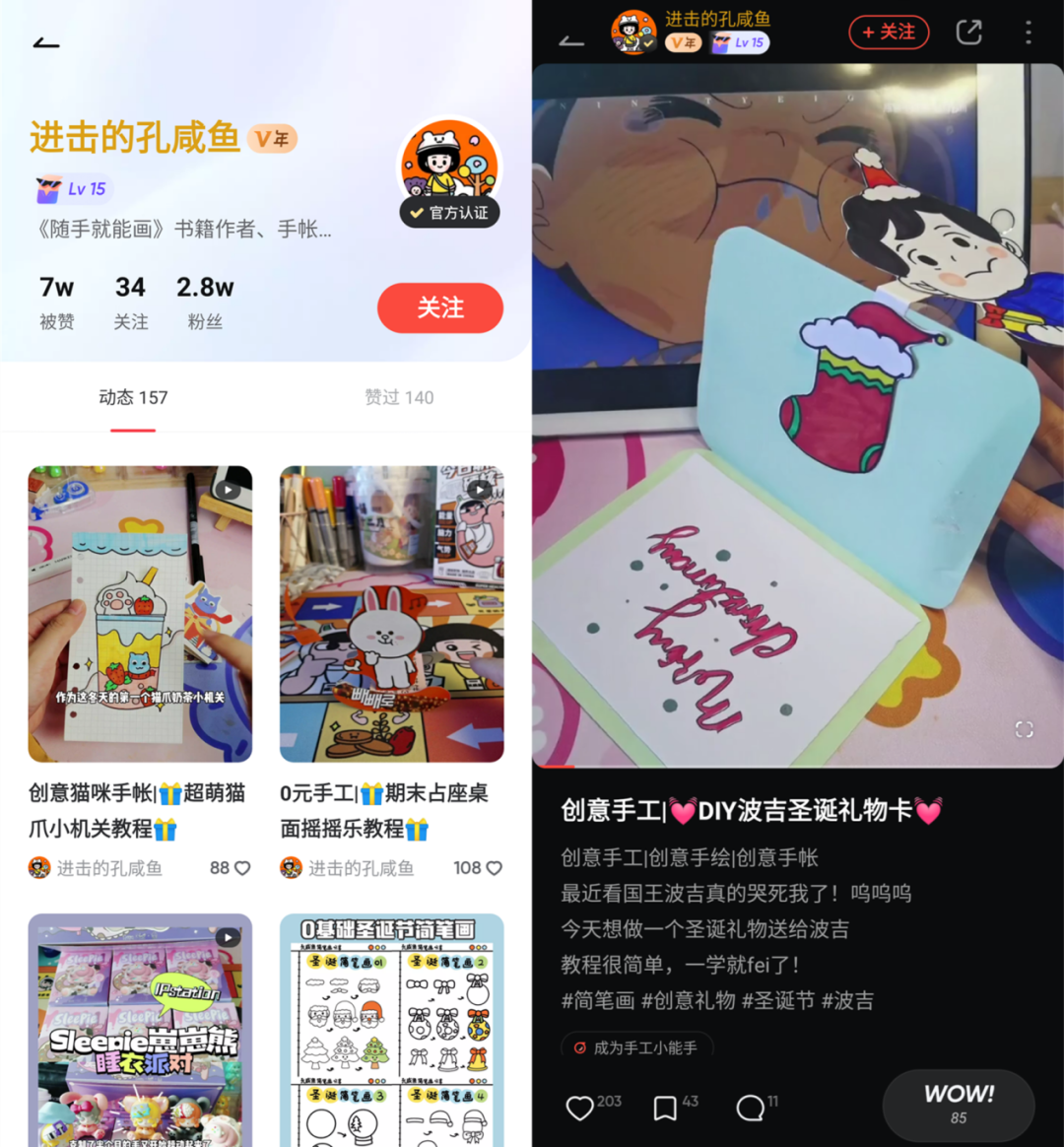Screen dimensions: 1064x1147
Task: Open the 0元手工 期末占座桌面摇摇乐 post
Action: tap(392, 614)
